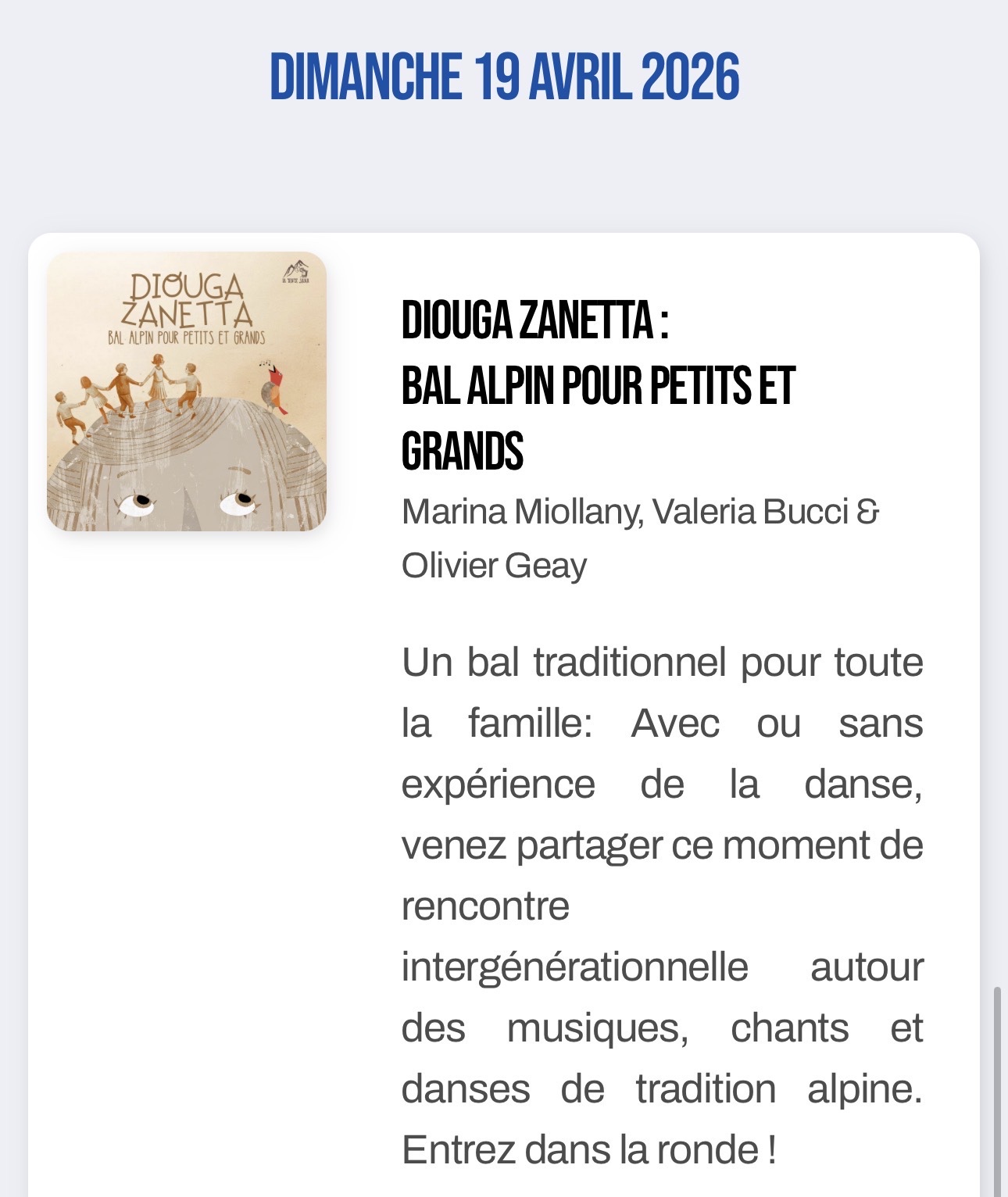
Task: Open the Diouga Zanetta cover image
Action: click(x=187, y=391)
